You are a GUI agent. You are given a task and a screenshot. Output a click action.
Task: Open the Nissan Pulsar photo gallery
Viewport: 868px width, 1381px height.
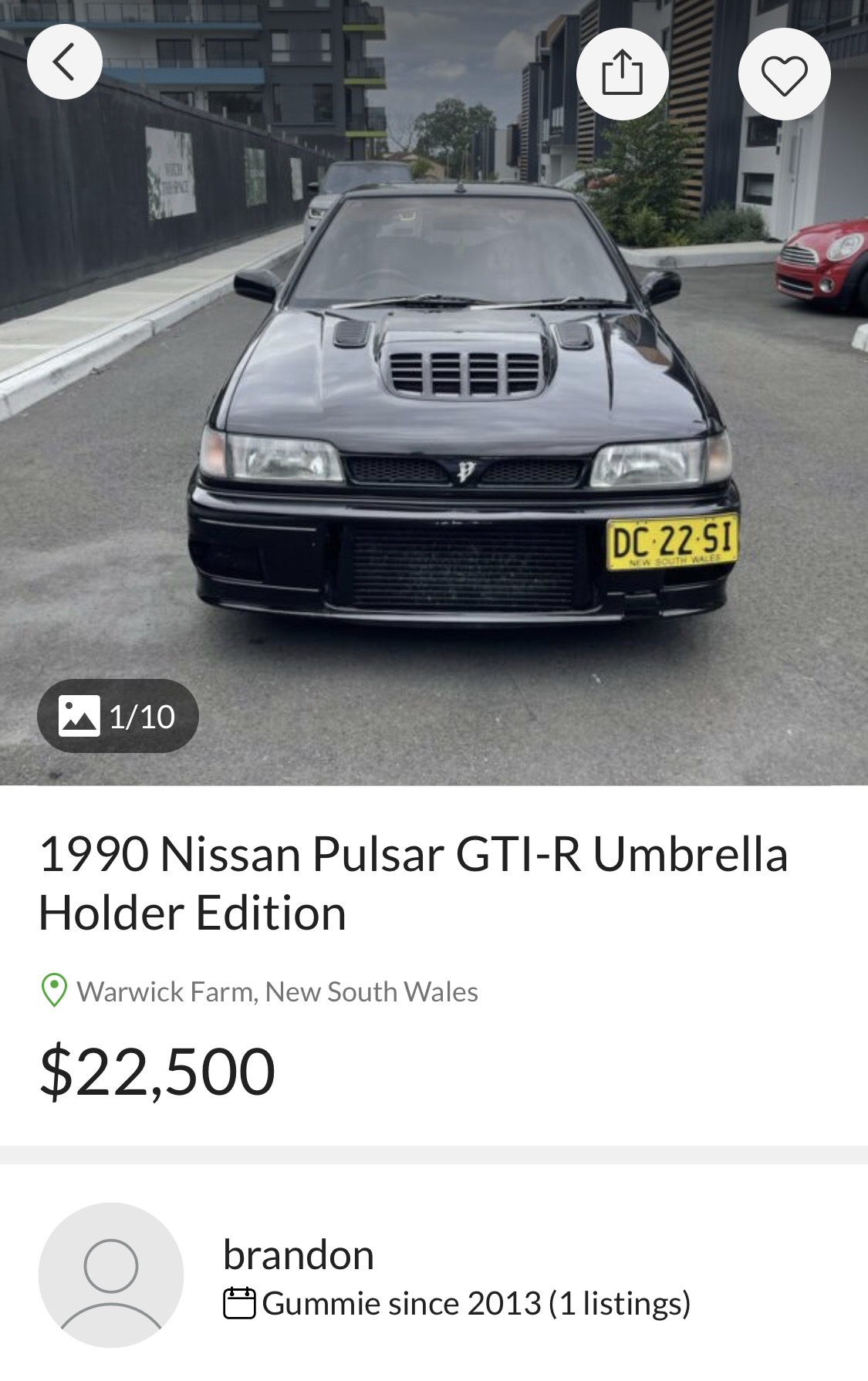tap(118, 716)
